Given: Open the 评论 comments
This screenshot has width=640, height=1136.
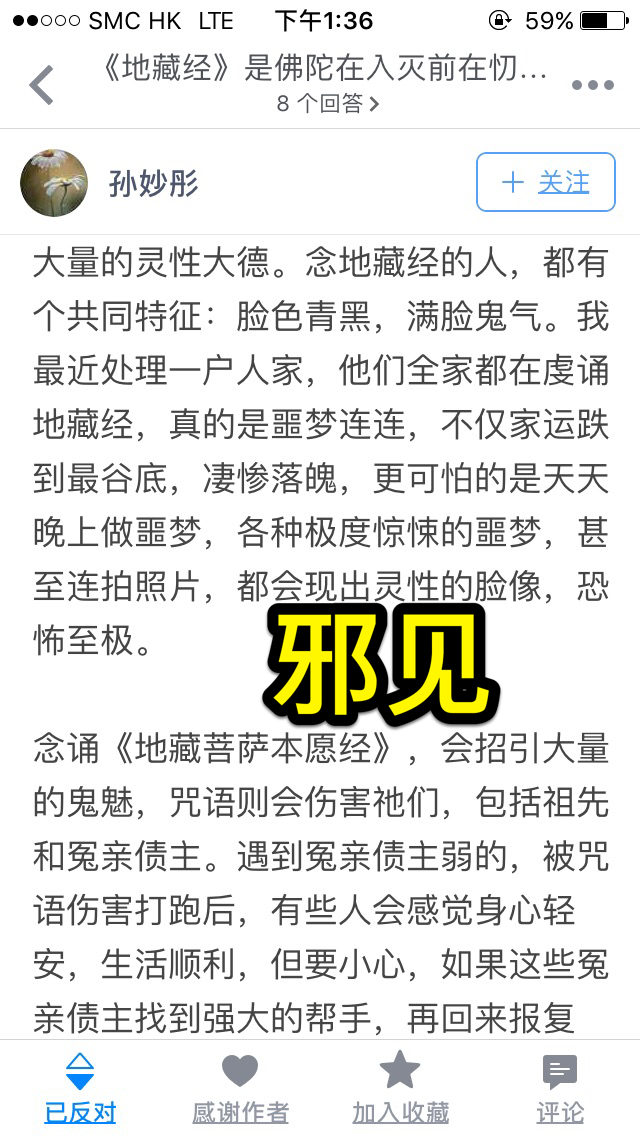Looking at the screenshot, I should 560,1088.
